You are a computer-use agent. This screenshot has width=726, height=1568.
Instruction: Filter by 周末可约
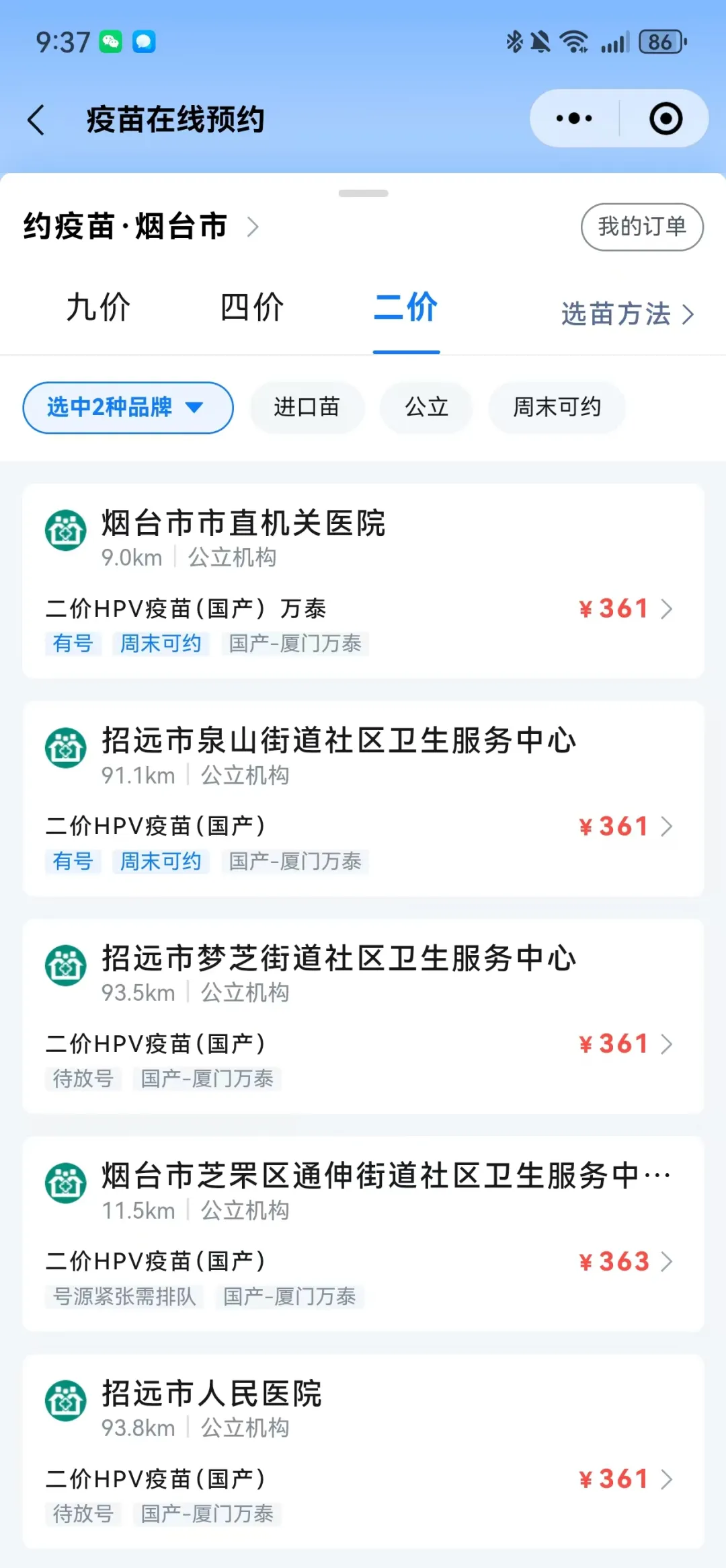pos(557,408)
